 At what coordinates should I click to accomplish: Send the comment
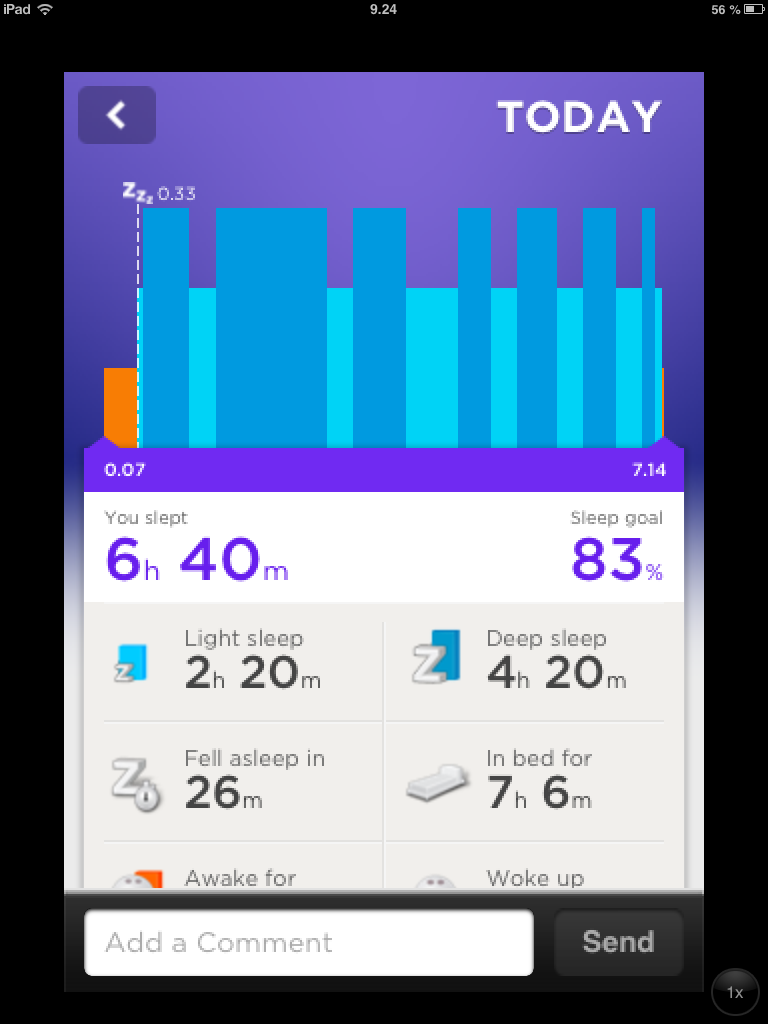tap(618, 942)
